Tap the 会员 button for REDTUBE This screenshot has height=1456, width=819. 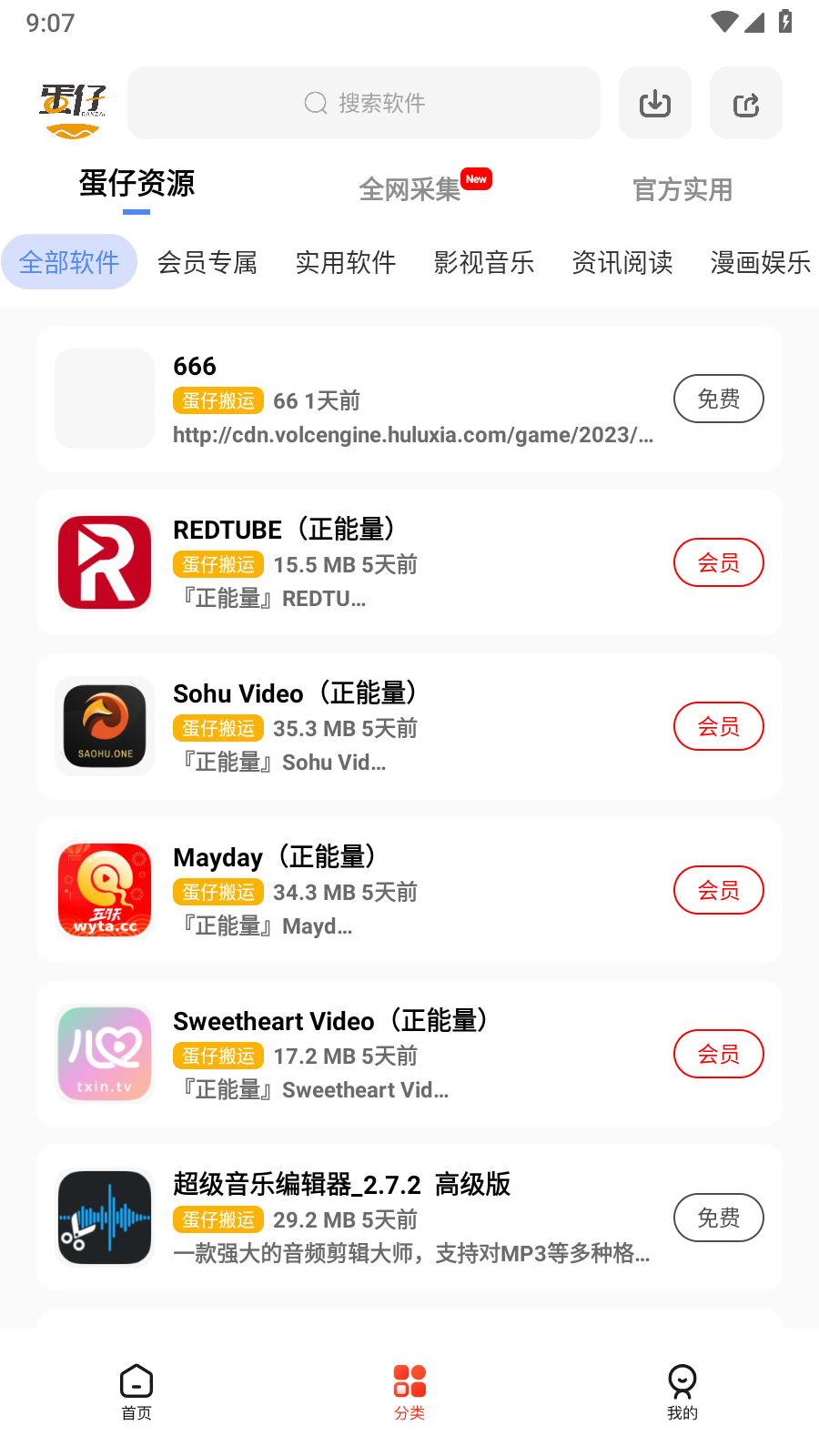(x=718, y=562)
